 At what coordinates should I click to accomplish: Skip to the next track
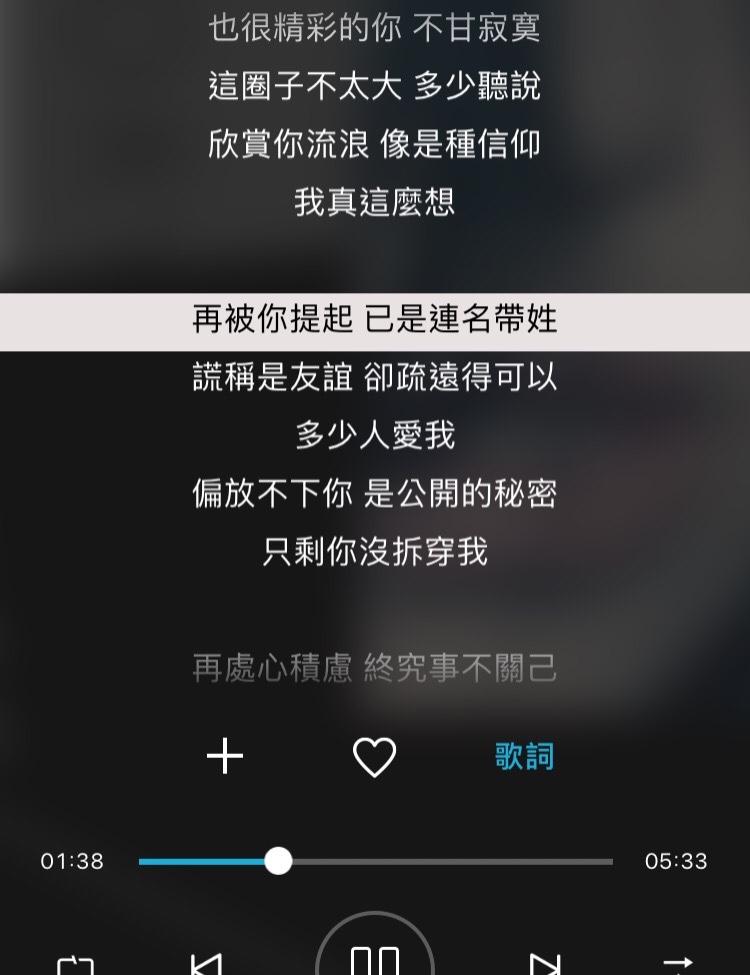tap(545, 966)
